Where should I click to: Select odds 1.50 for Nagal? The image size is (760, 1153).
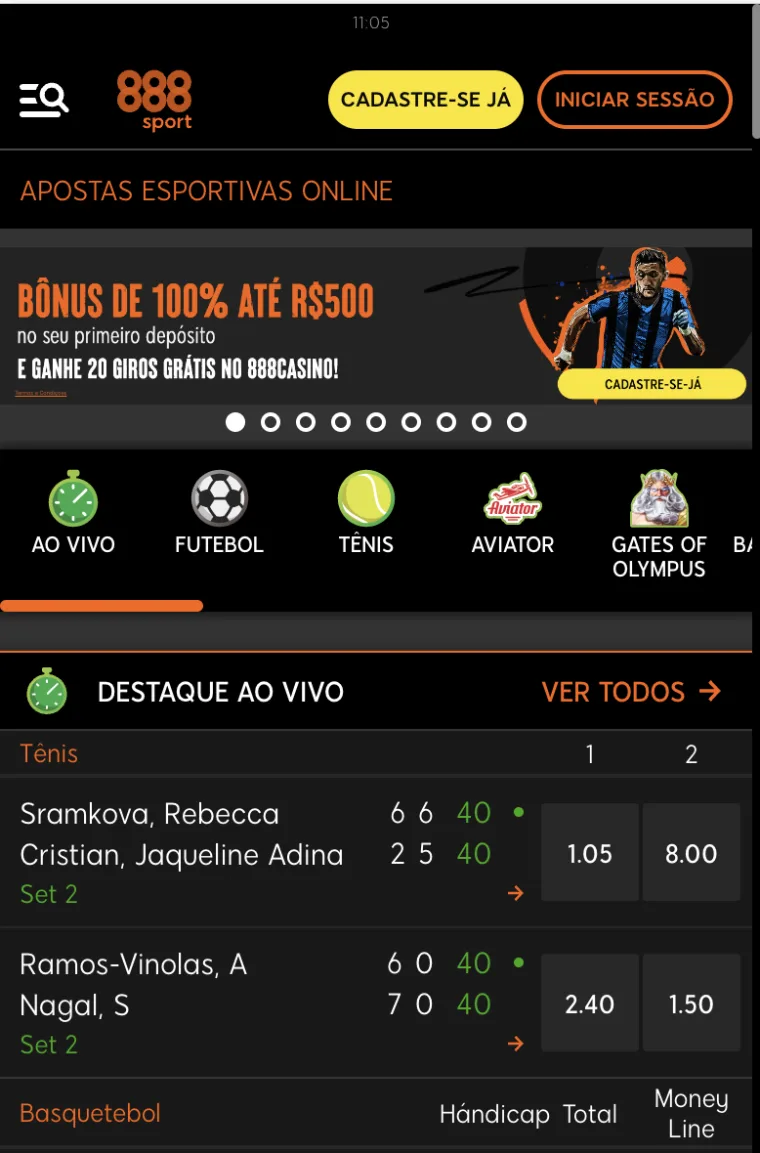tap(691, 1004)
